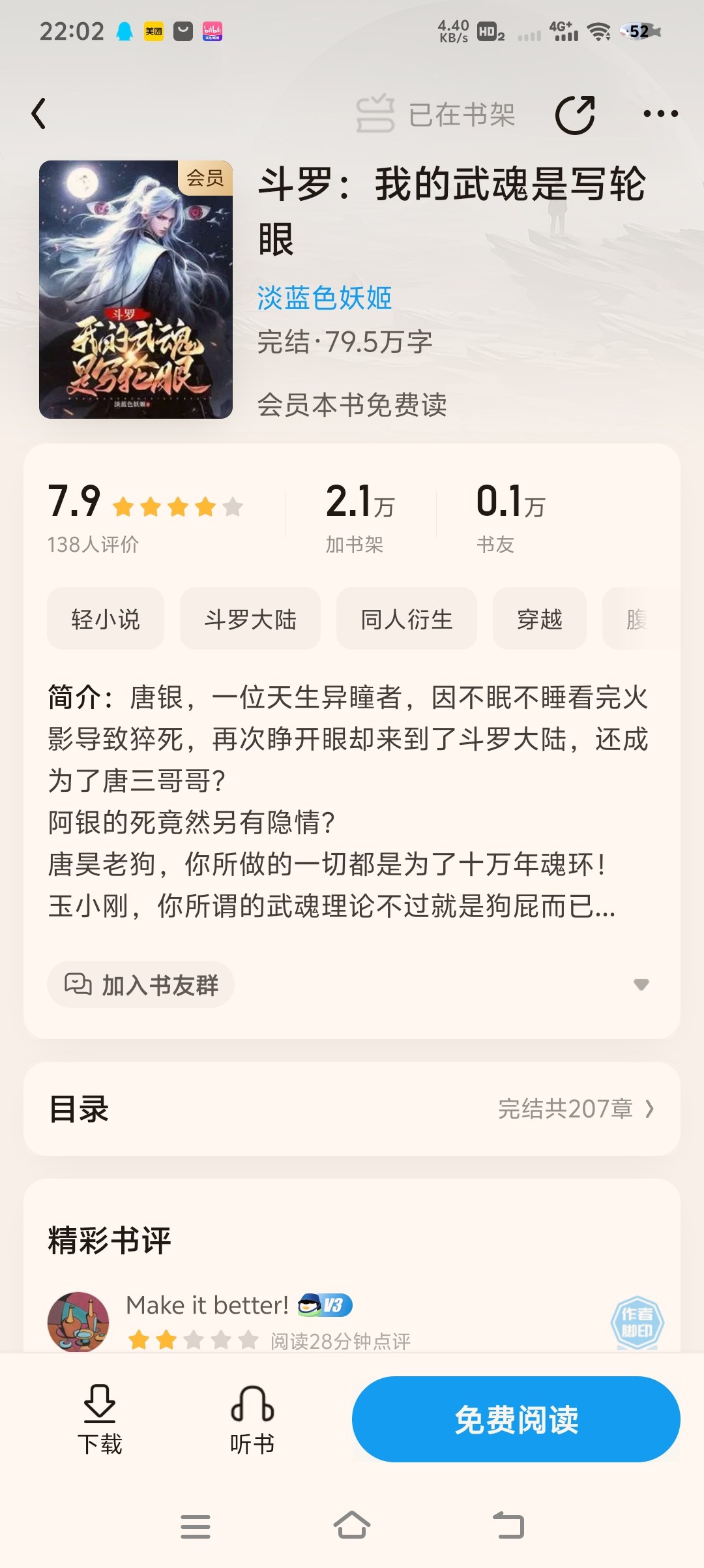
Task: Expand the full synopsis with the arrow
Action: [641, 984]
